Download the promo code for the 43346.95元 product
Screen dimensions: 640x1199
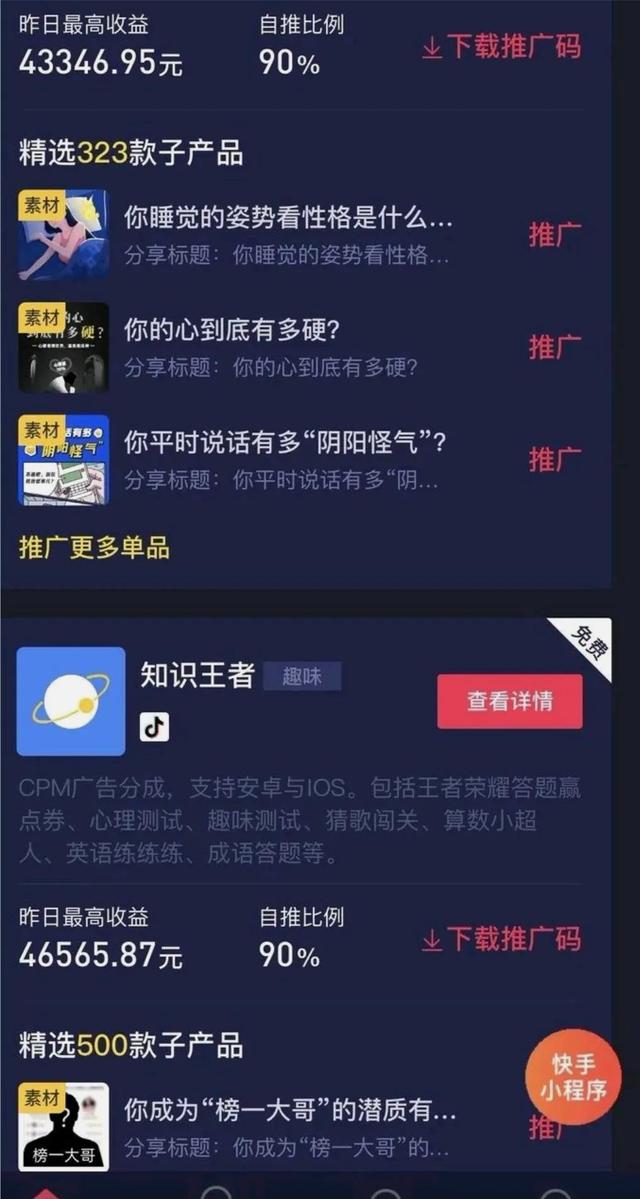coord(501,47)
